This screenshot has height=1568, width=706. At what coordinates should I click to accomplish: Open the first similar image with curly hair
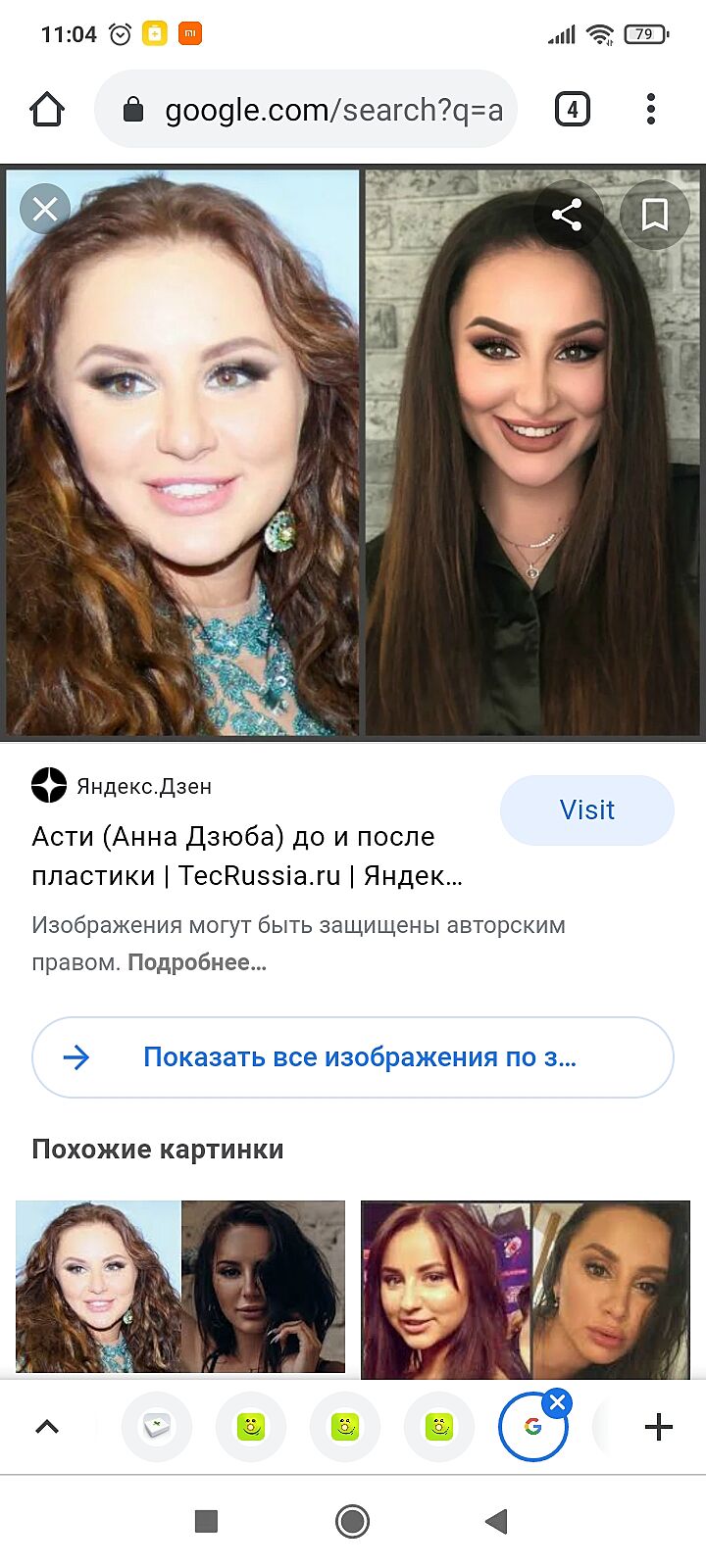coord(180,1286)
